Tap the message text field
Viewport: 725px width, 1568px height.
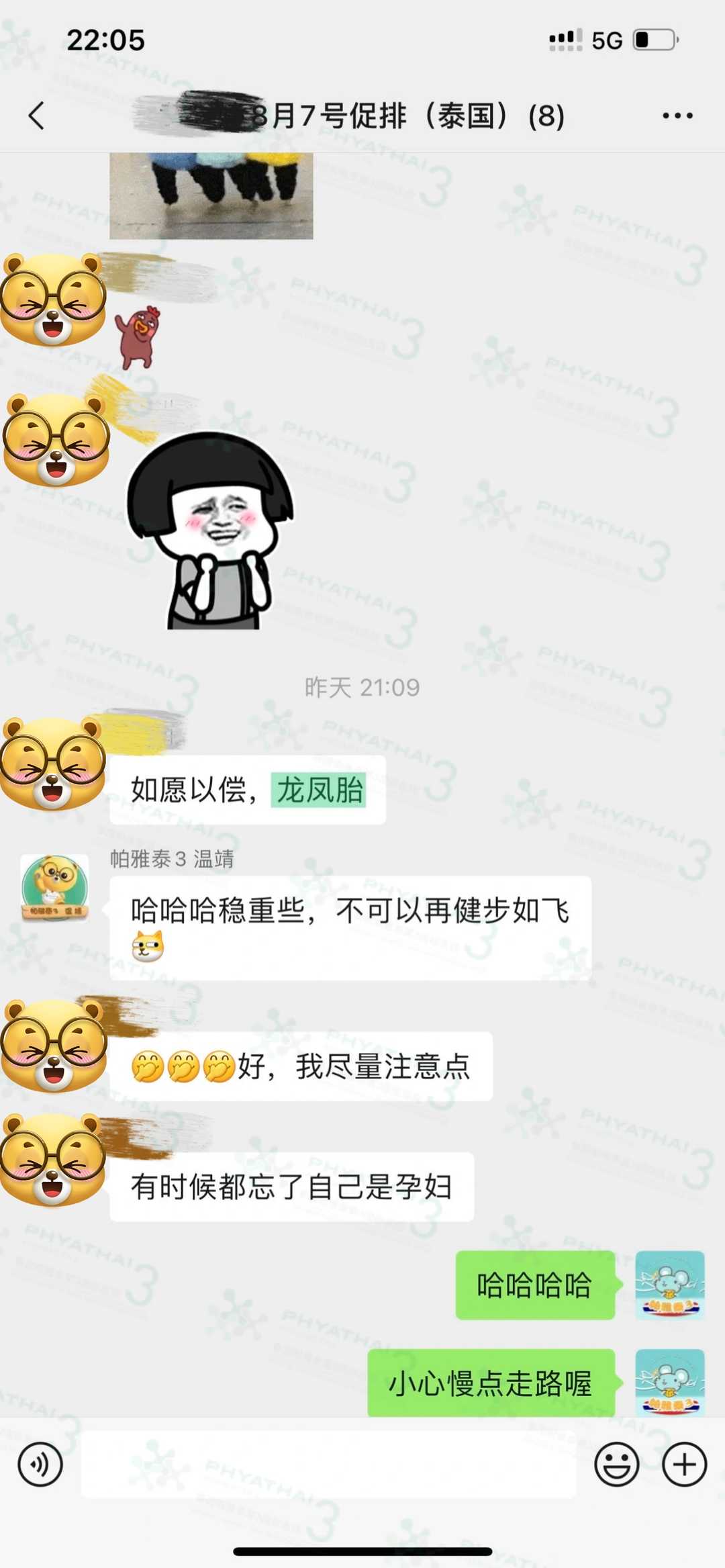[x=328, y=1464]
